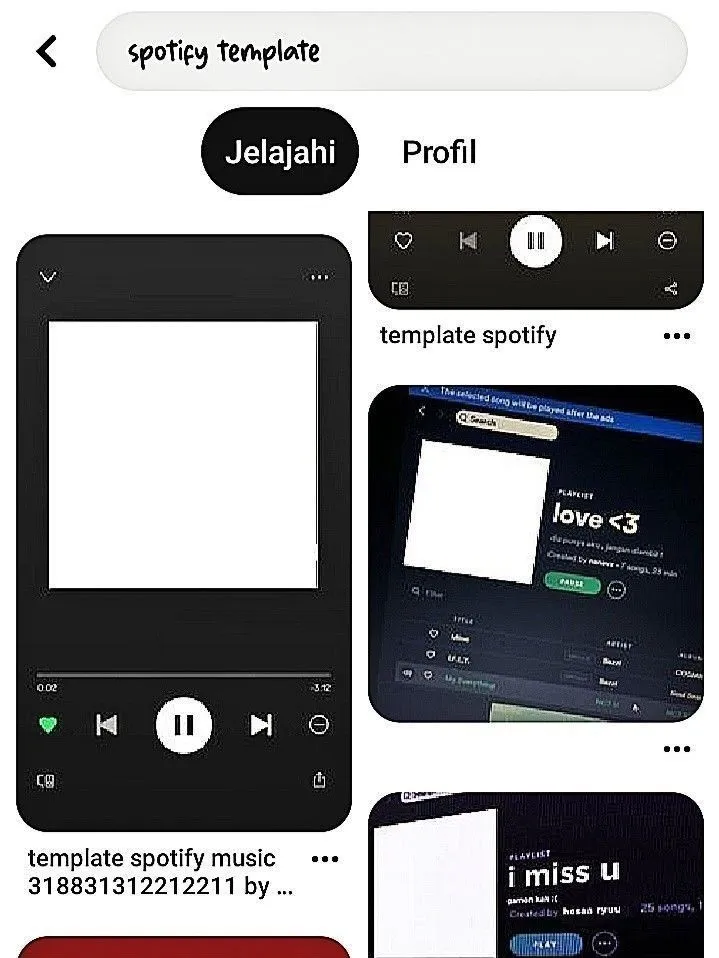Open the 'template spotify music' pin

184,532
